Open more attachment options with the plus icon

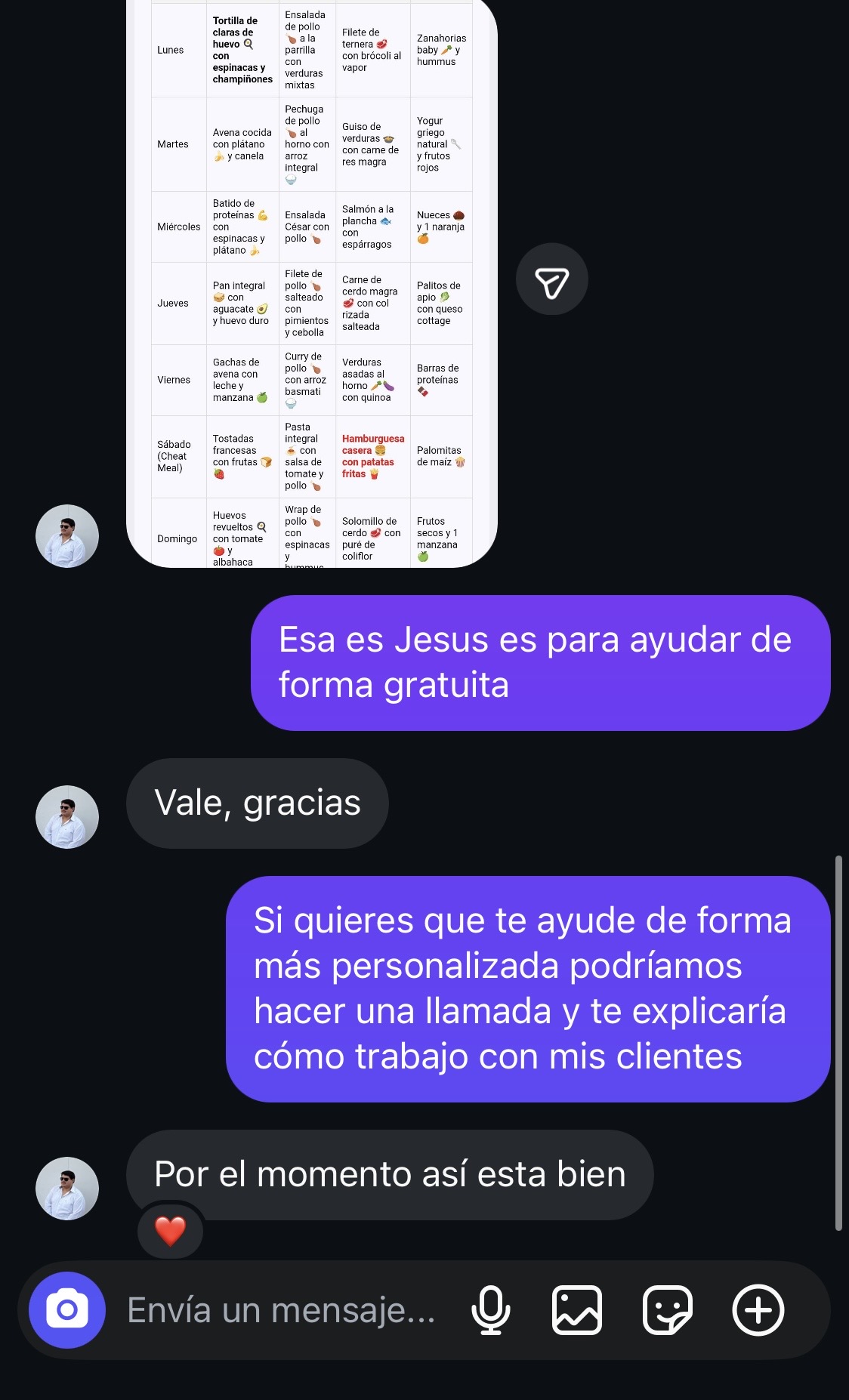[x=758, y=1310]
